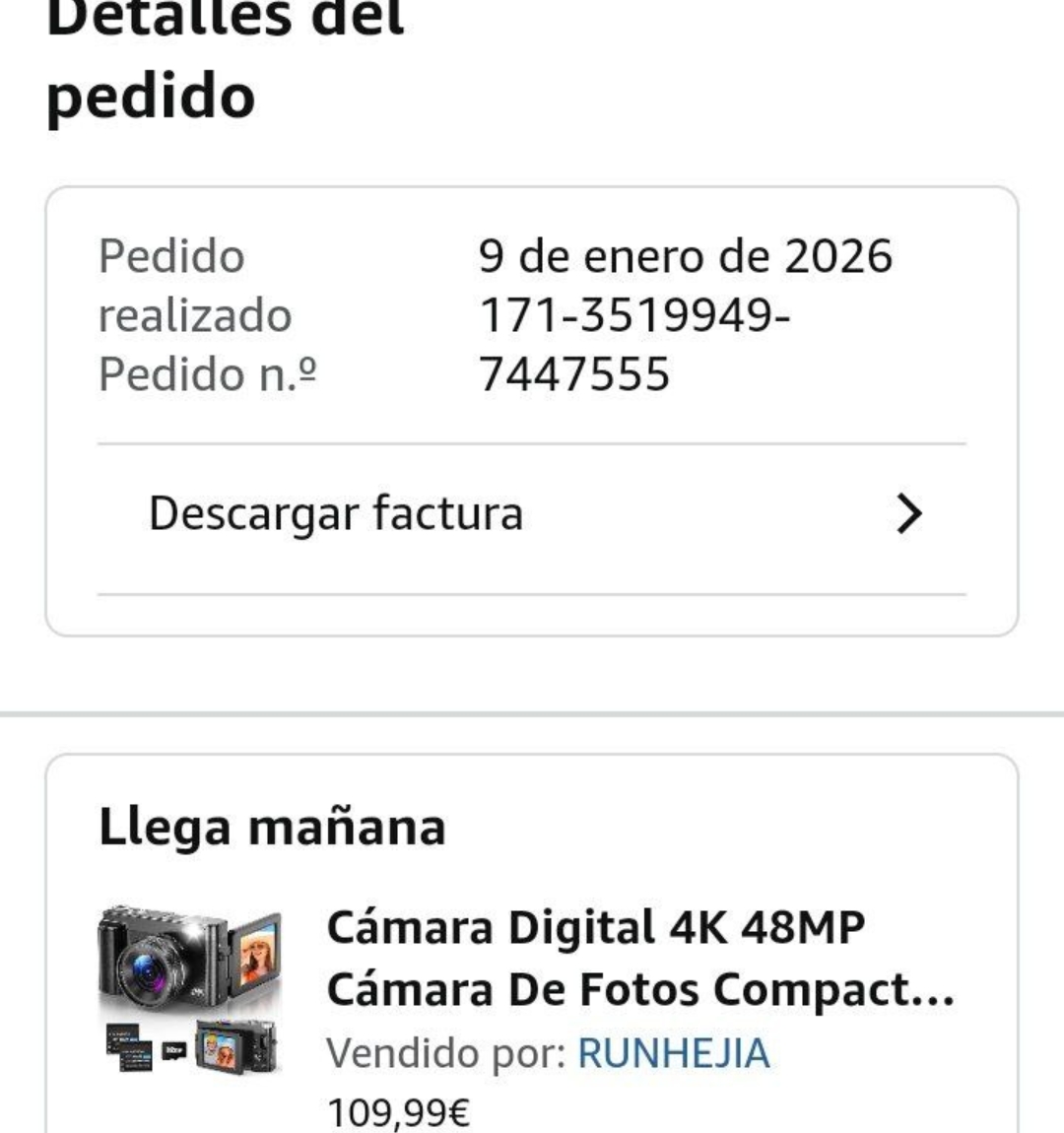View the Cámara Digital 4K 48MP product
The width and height of the screenshot is (1064, 1133).
pos(640,959)
